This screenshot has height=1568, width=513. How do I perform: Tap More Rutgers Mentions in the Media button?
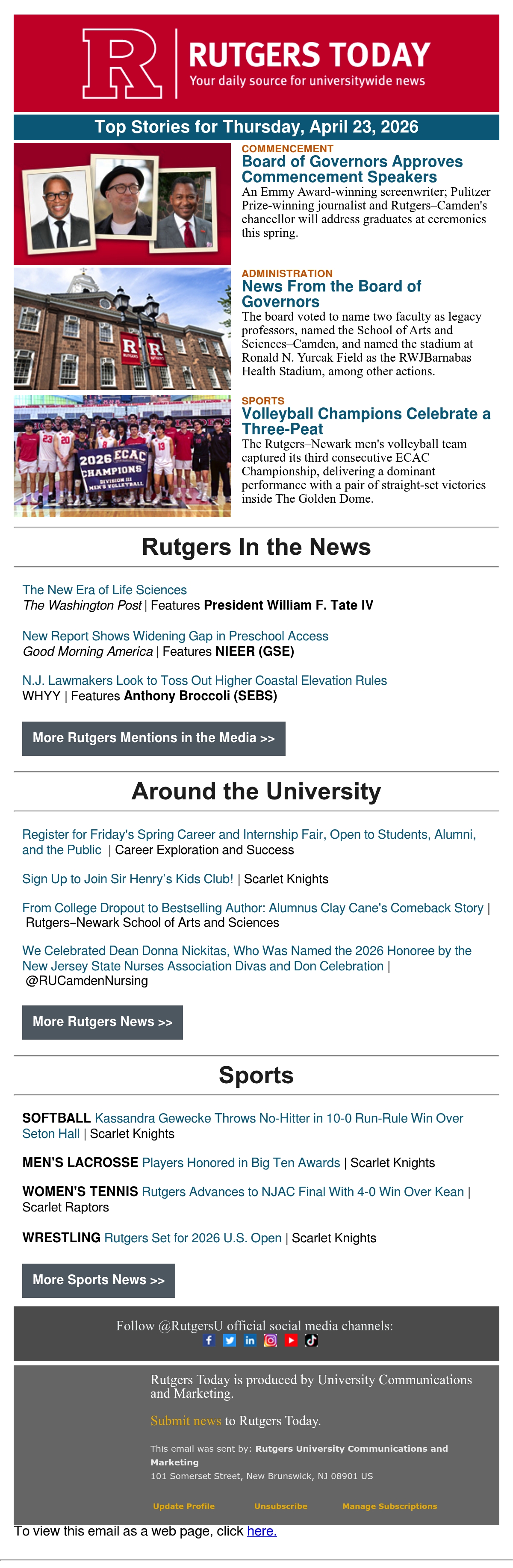(154, 738)
